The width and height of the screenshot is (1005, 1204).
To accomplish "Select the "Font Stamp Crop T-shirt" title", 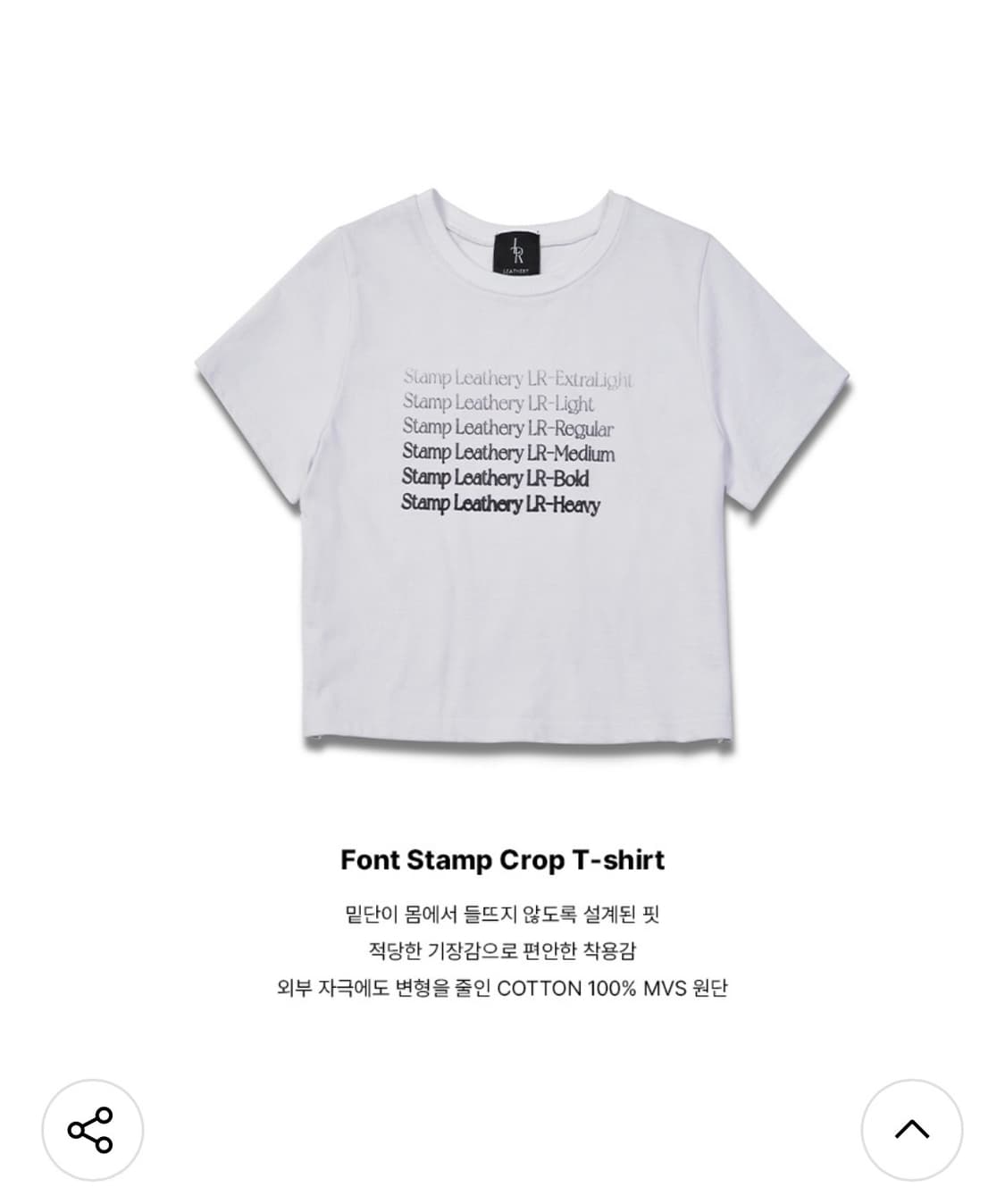I will pos(502,860).
